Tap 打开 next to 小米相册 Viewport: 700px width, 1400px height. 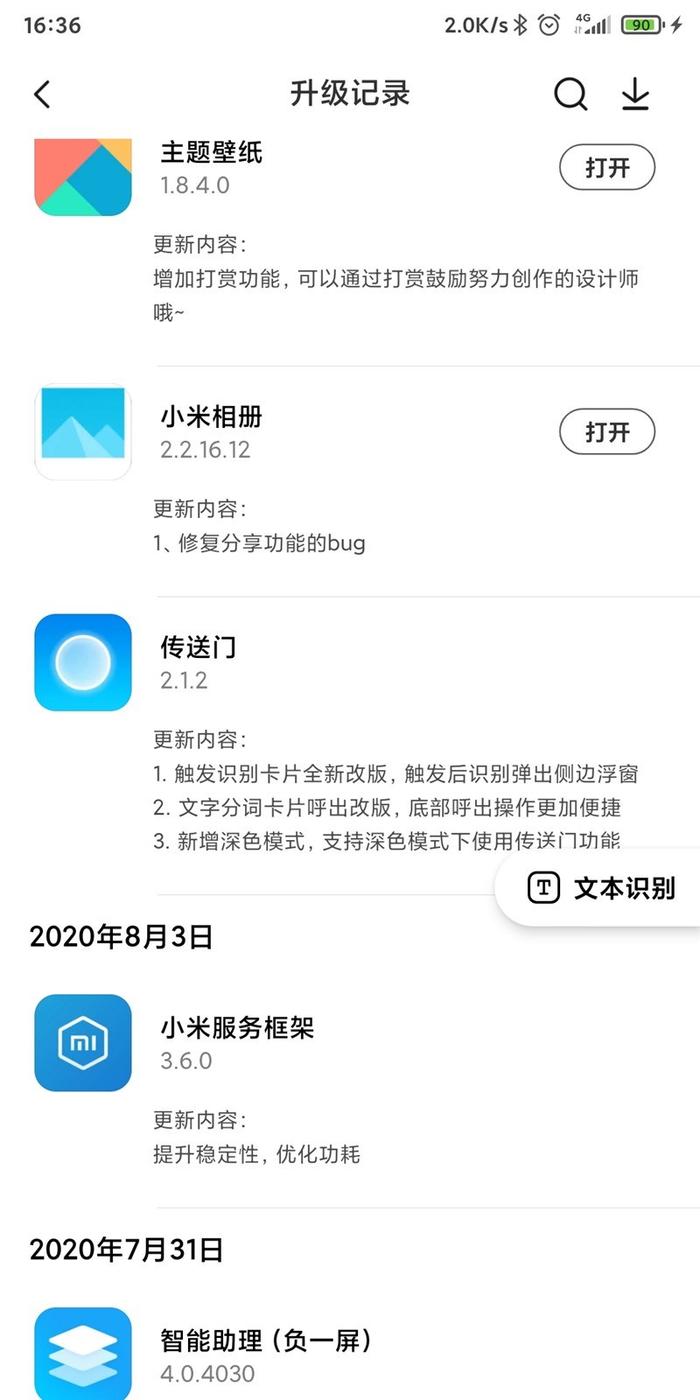point(607,432)
